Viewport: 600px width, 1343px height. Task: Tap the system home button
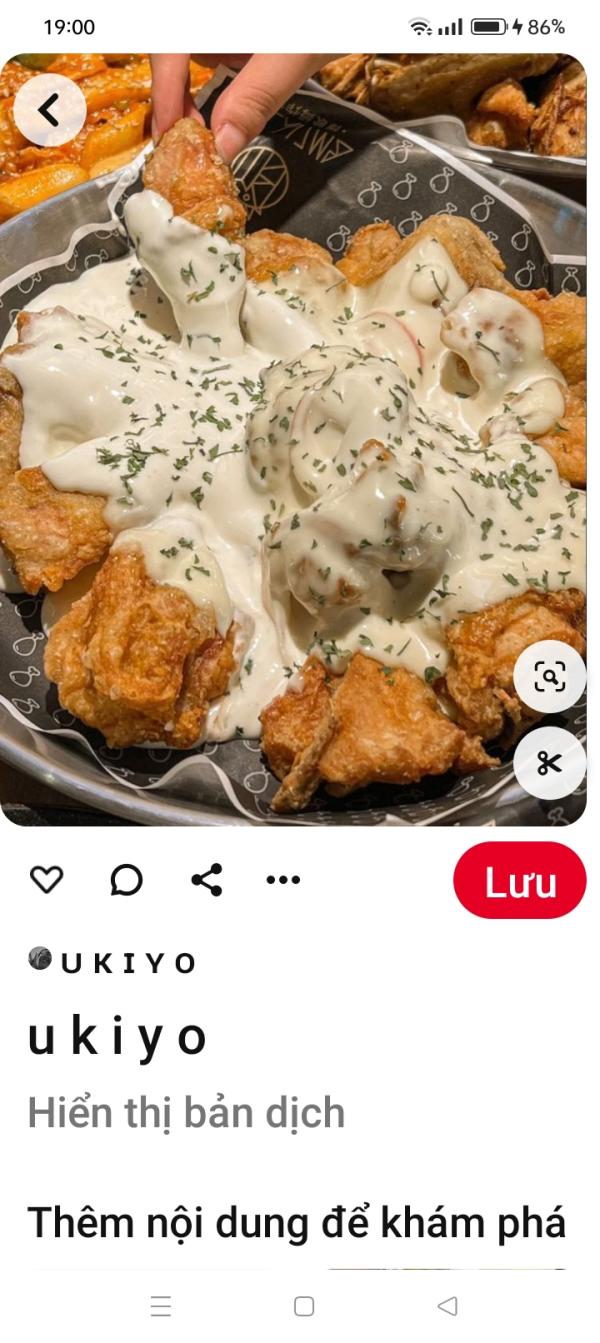point(304,1306)
